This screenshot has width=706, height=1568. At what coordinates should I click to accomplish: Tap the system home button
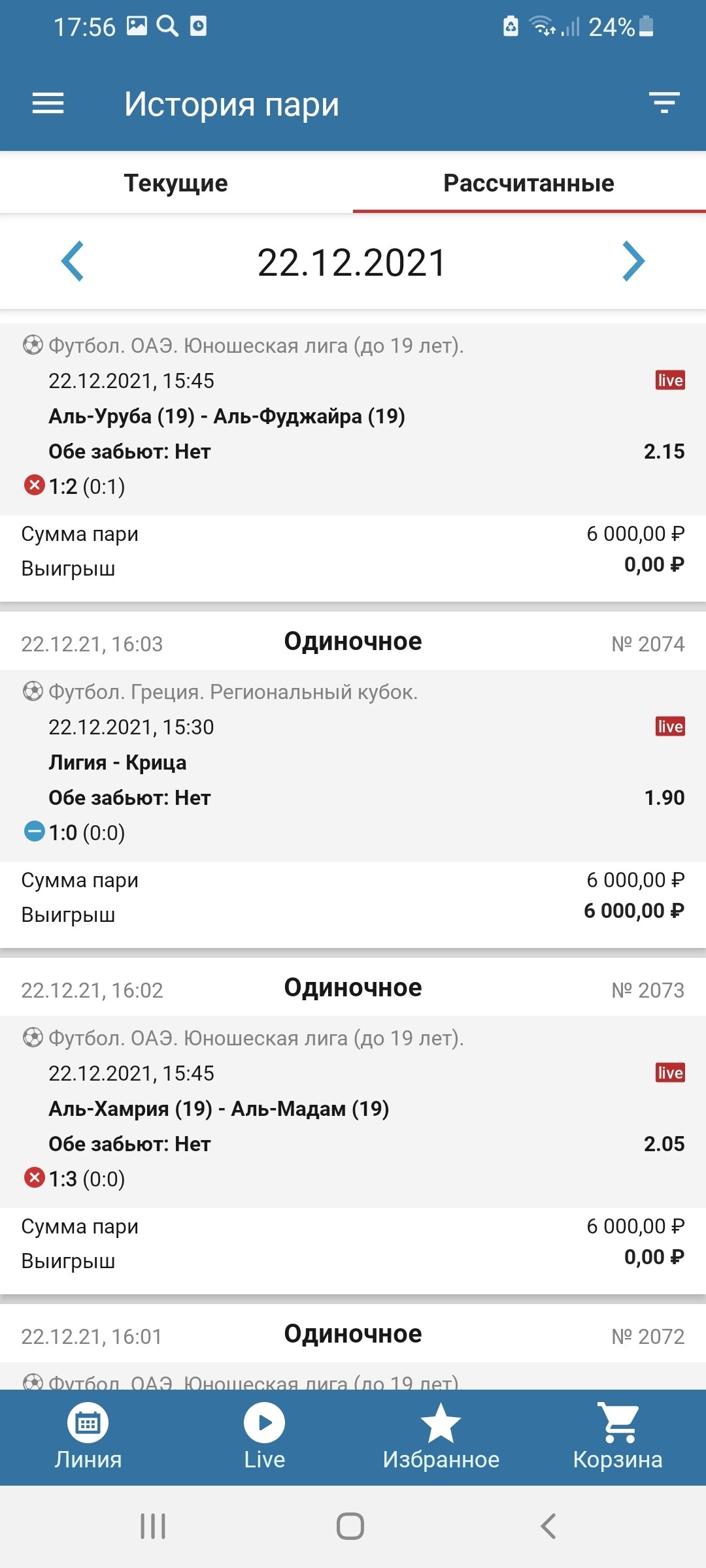coord(350,1526)
